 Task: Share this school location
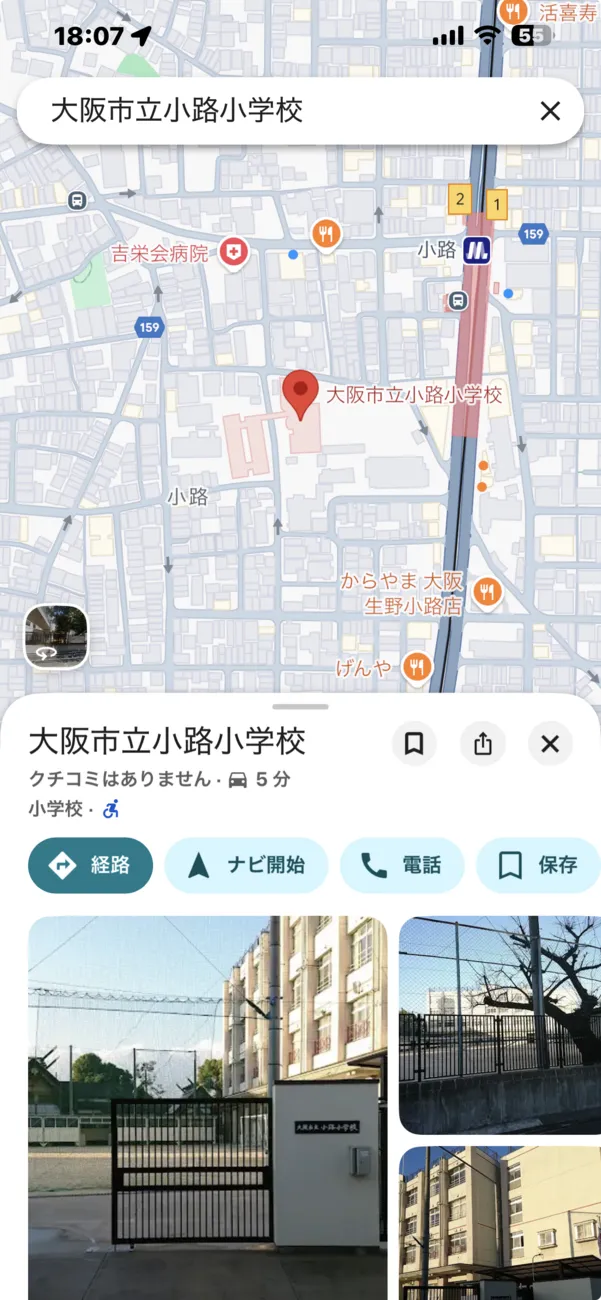click(x=483, y=744)
